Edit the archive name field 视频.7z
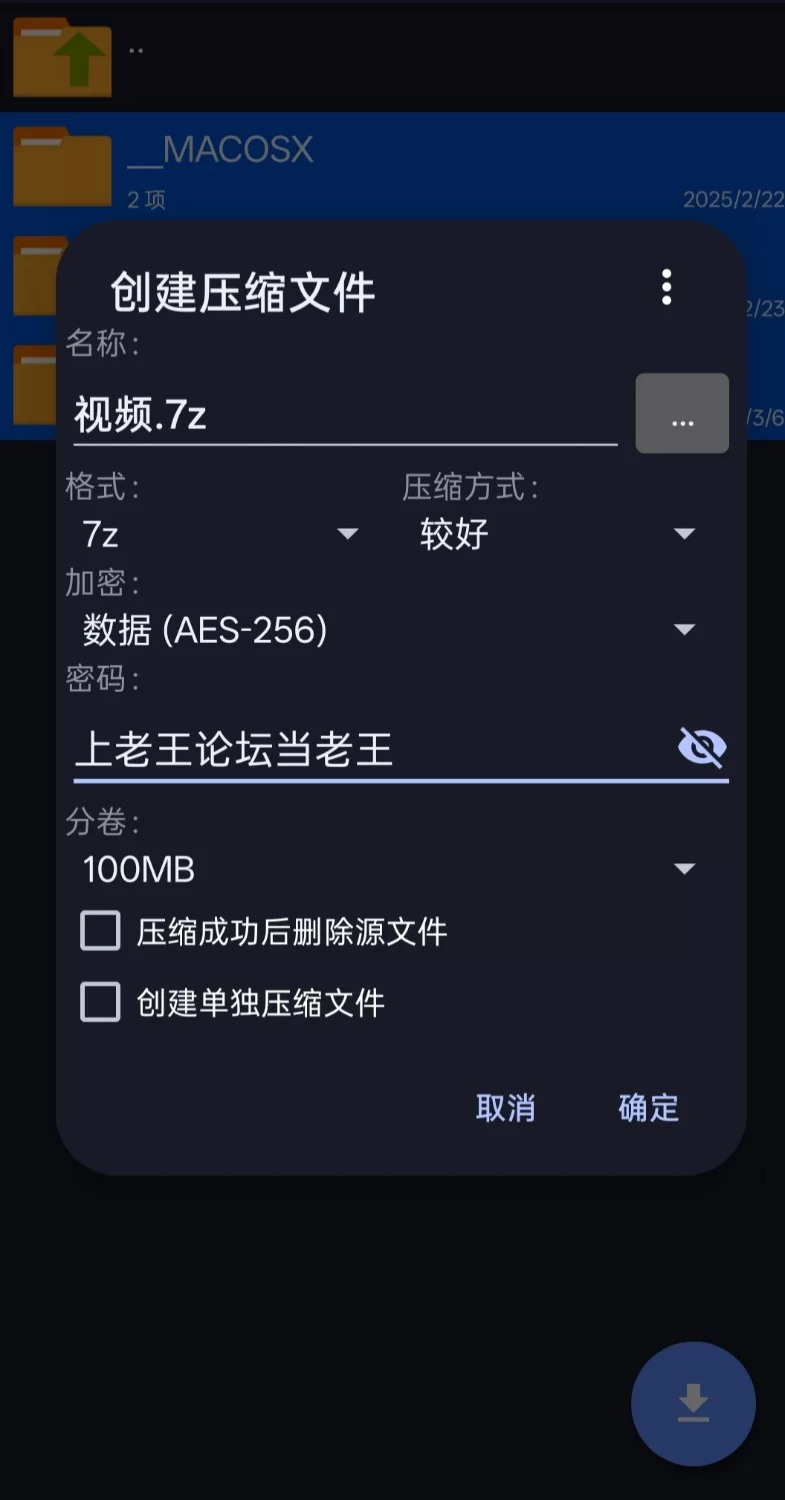The width and height of the screenshot is (785, 1500). point(345,415)
